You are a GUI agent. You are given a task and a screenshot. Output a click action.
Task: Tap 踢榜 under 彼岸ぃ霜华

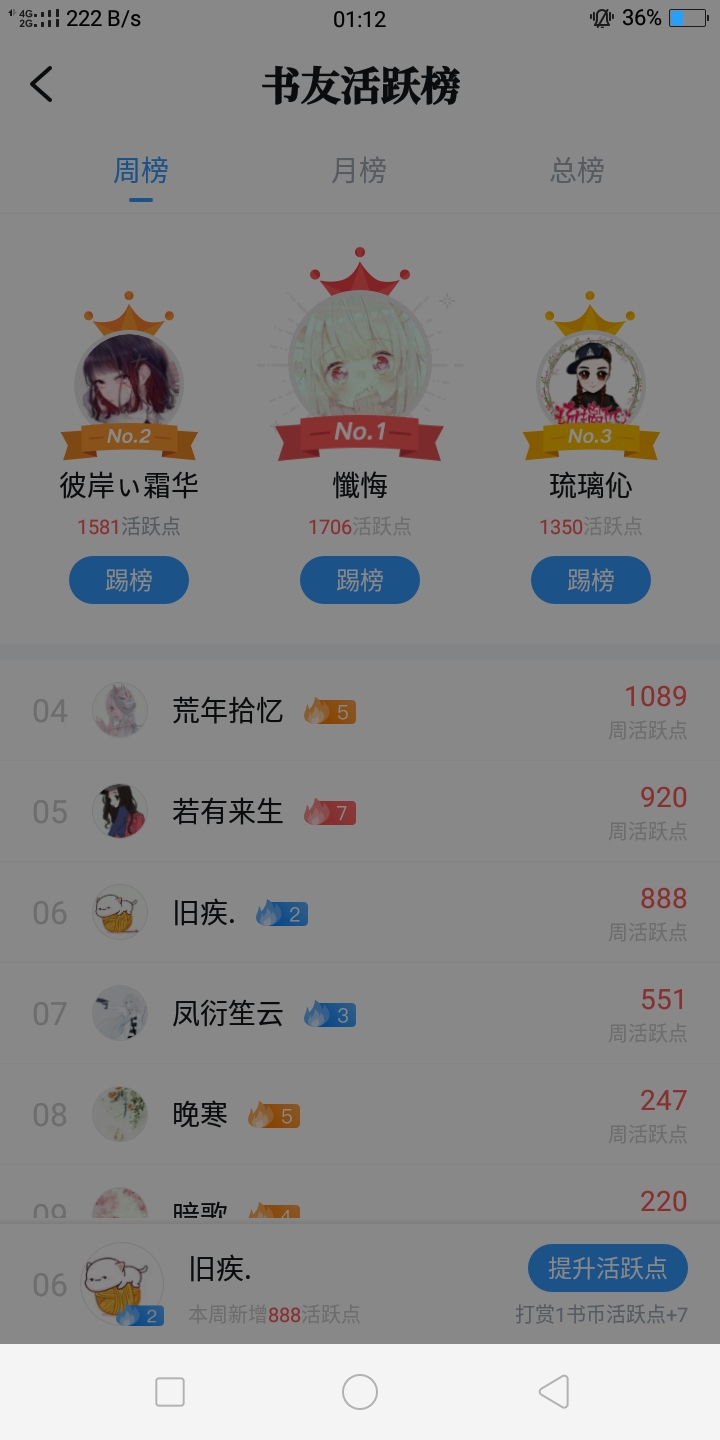point(129,580)
